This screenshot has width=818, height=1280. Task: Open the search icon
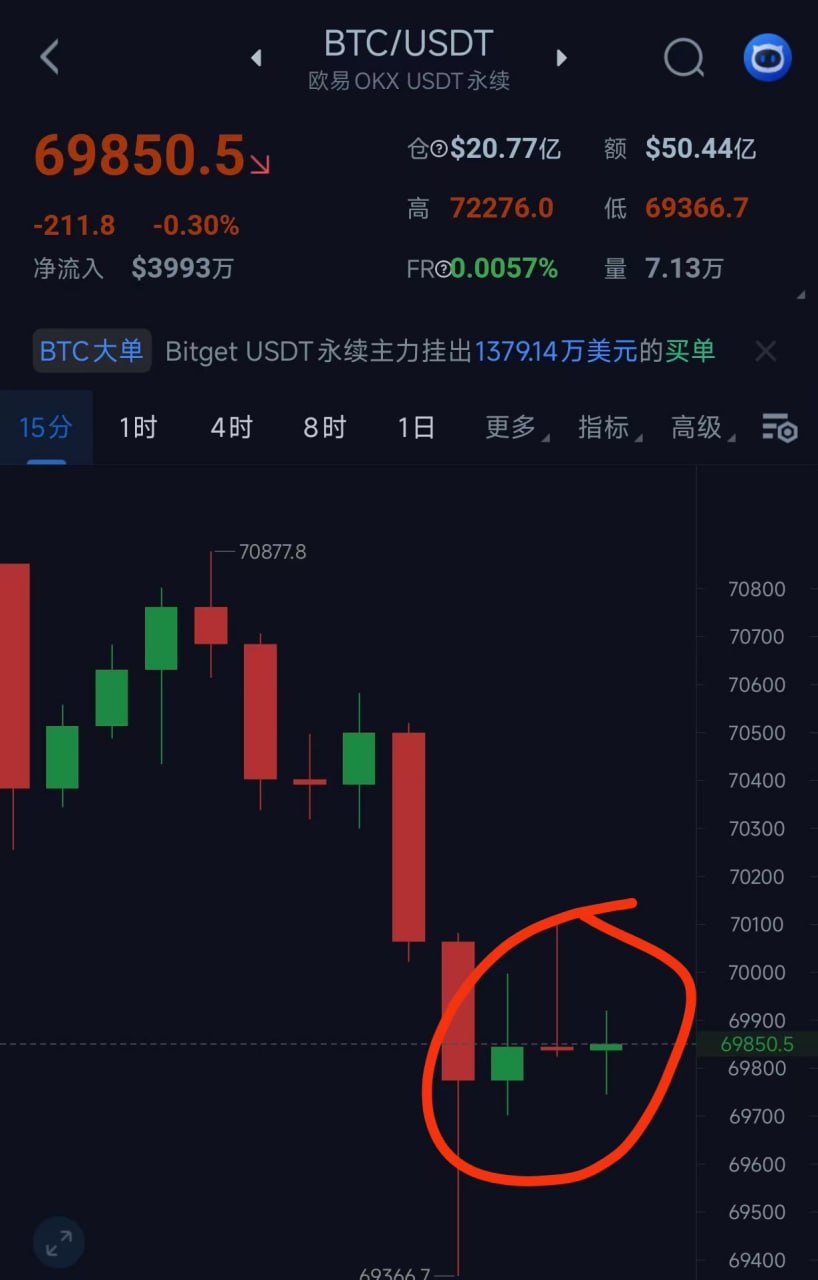(684, 58)
